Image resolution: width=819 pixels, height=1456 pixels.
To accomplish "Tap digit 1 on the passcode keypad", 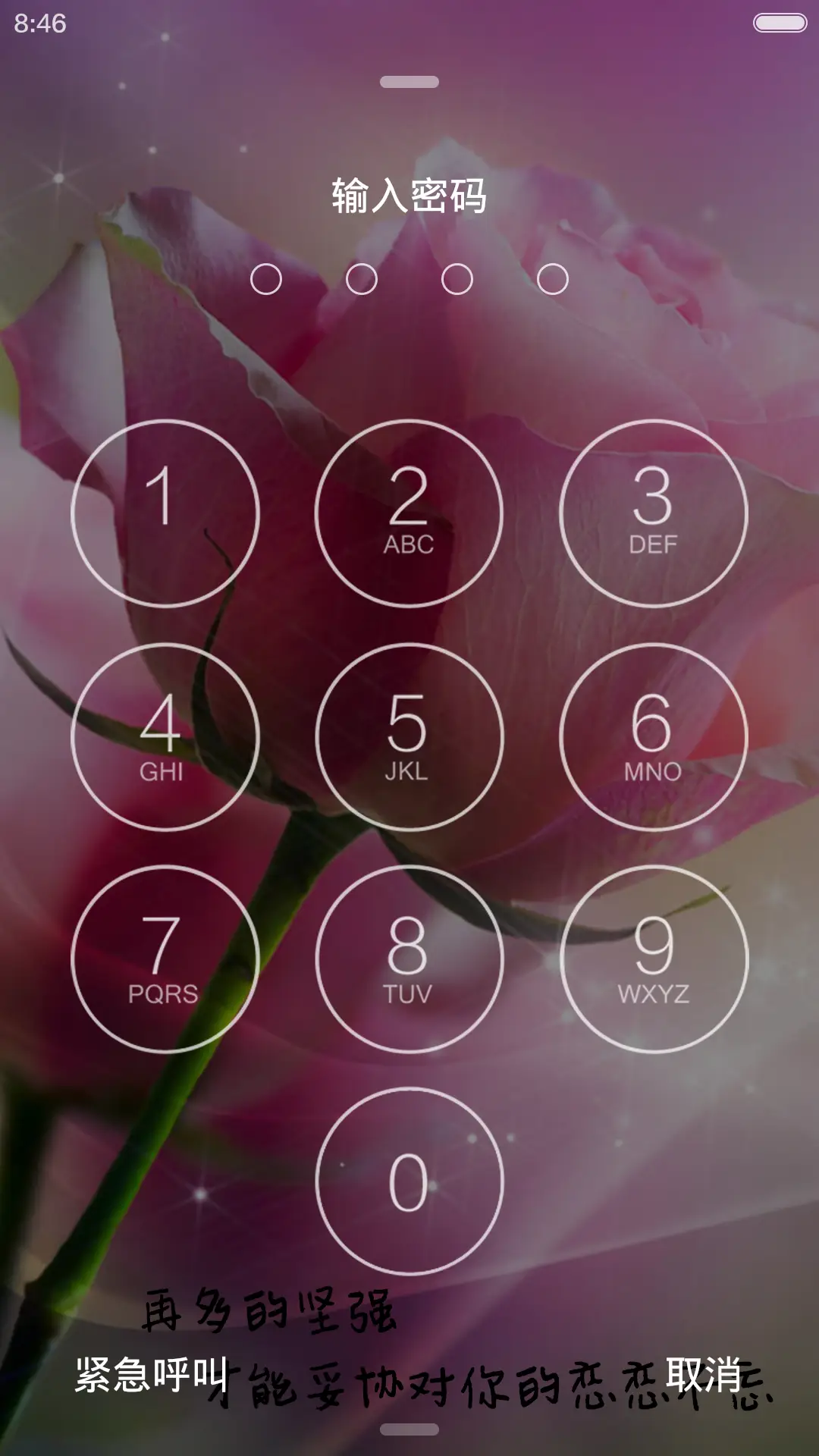I will pyautogui.click(x=165, y=513).
